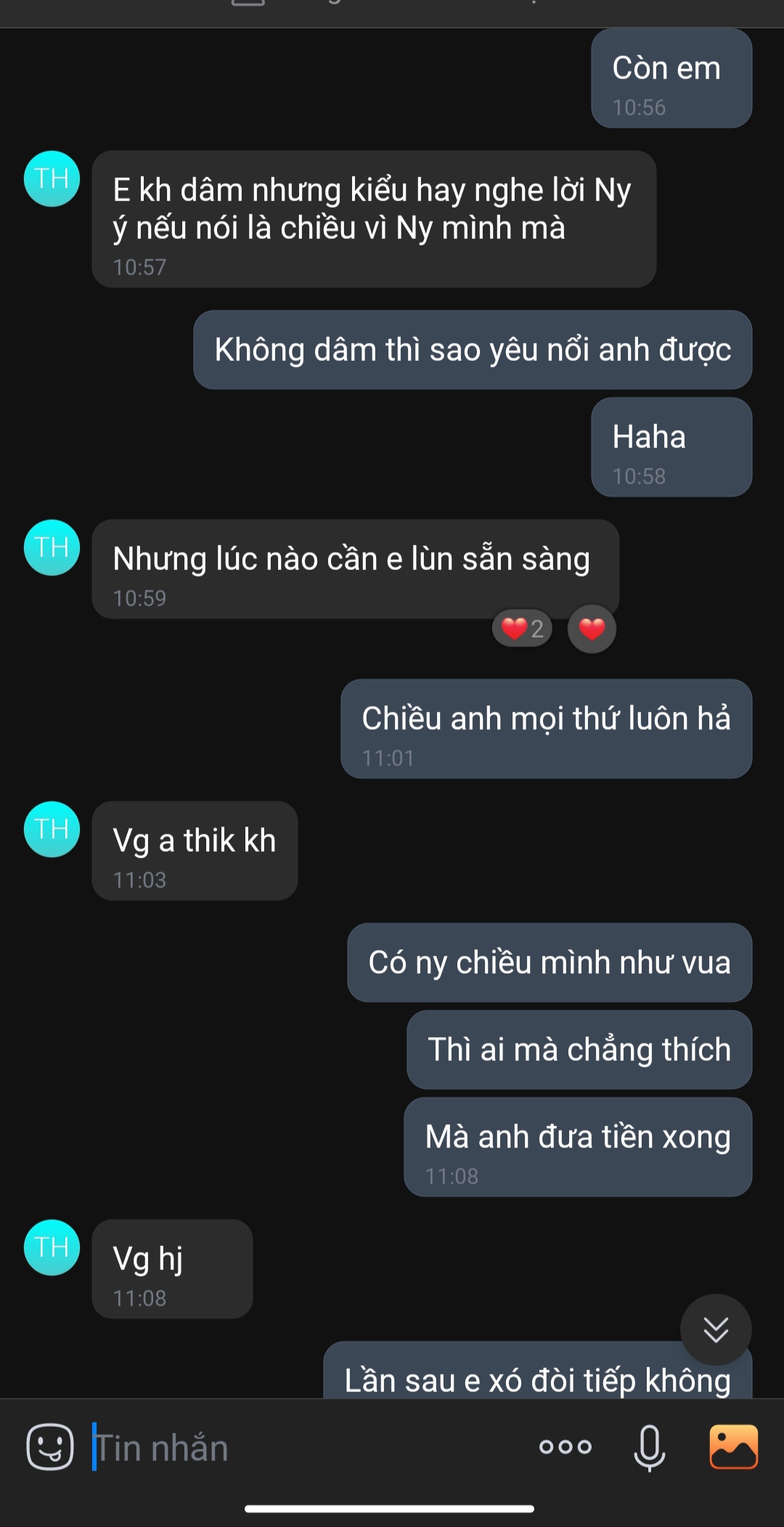Open more options with three dots

point(565,1447)
